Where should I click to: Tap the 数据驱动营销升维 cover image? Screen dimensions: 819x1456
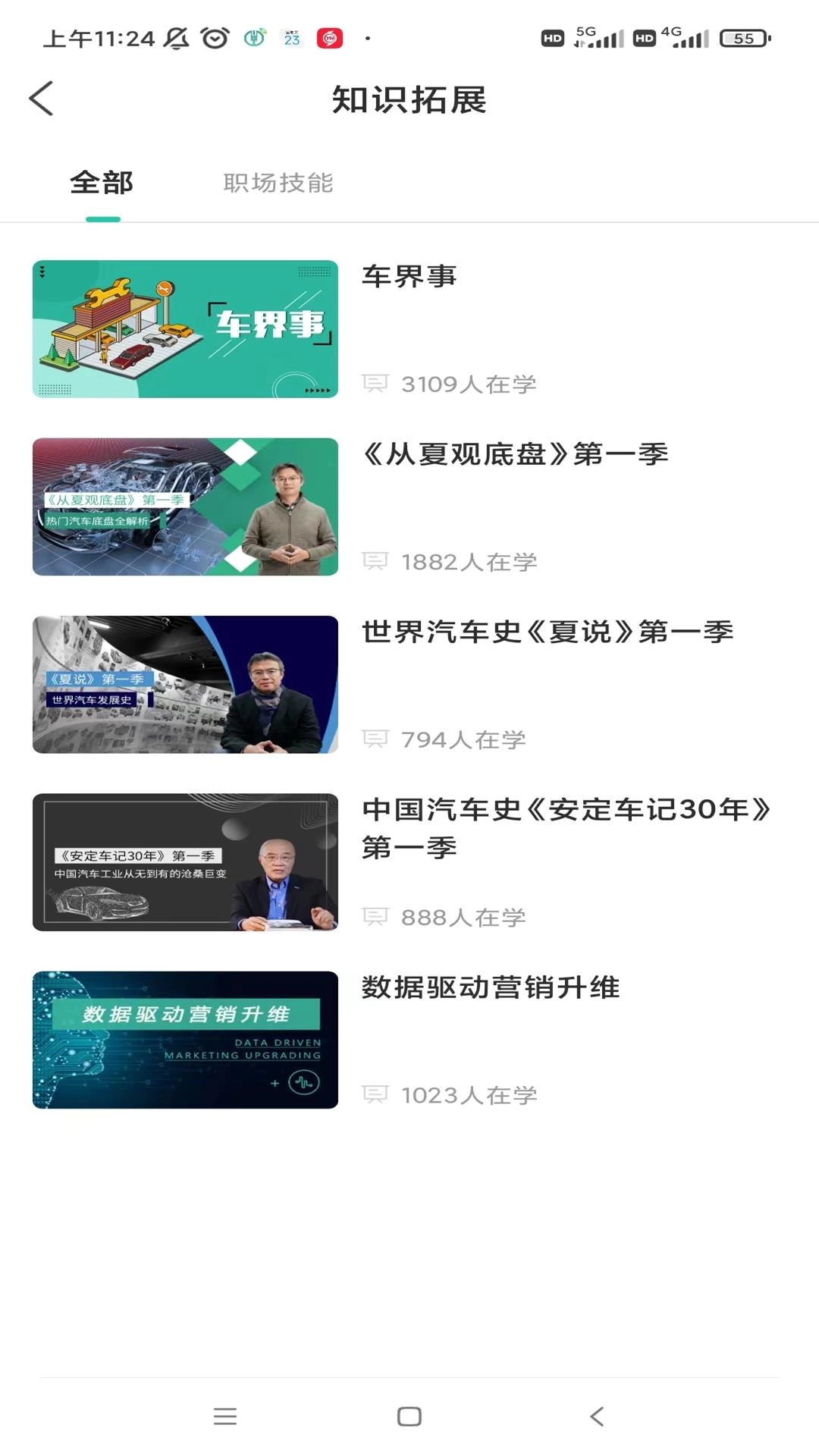pyautogui.click(x=184, y=1040)
